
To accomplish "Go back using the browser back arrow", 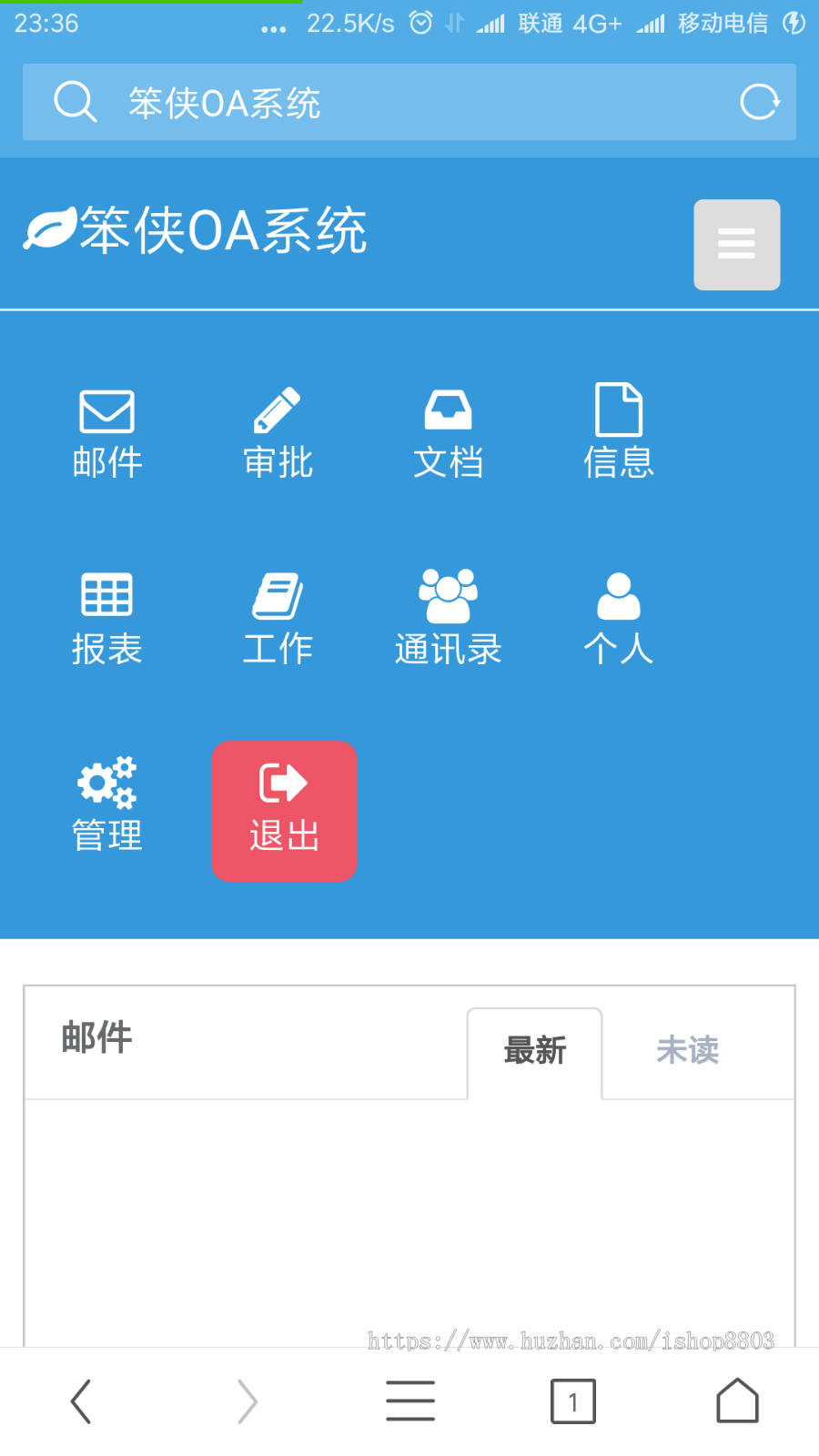I will (80, 1400).
